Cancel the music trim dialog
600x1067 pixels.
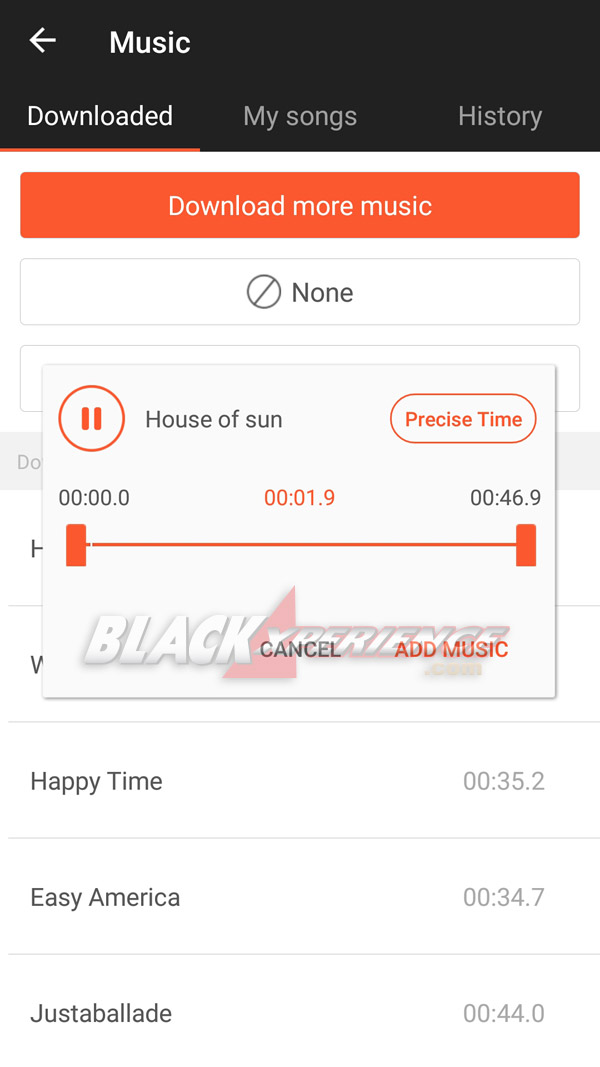click(300, 649)
